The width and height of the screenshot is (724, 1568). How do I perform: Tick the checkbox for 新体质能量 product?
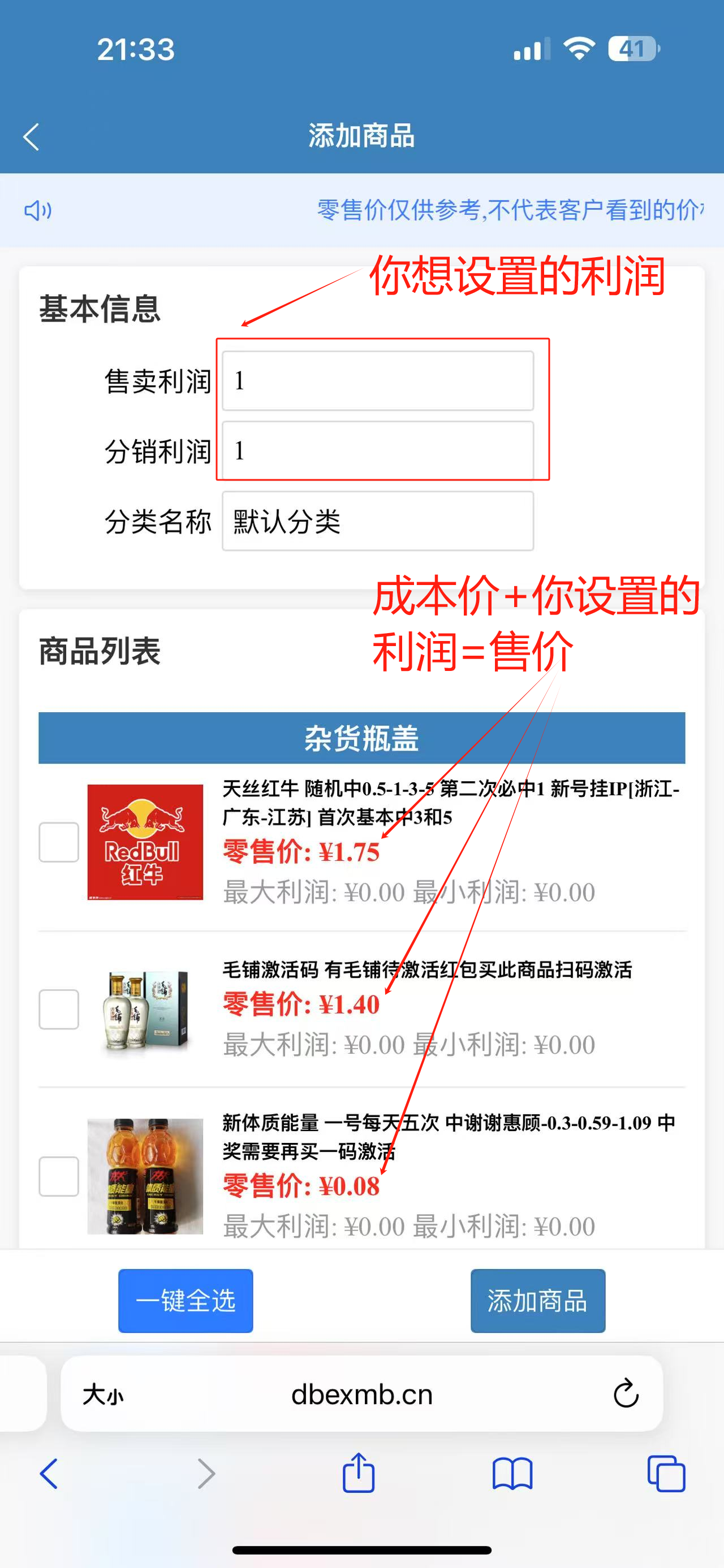pos(59,1176)
